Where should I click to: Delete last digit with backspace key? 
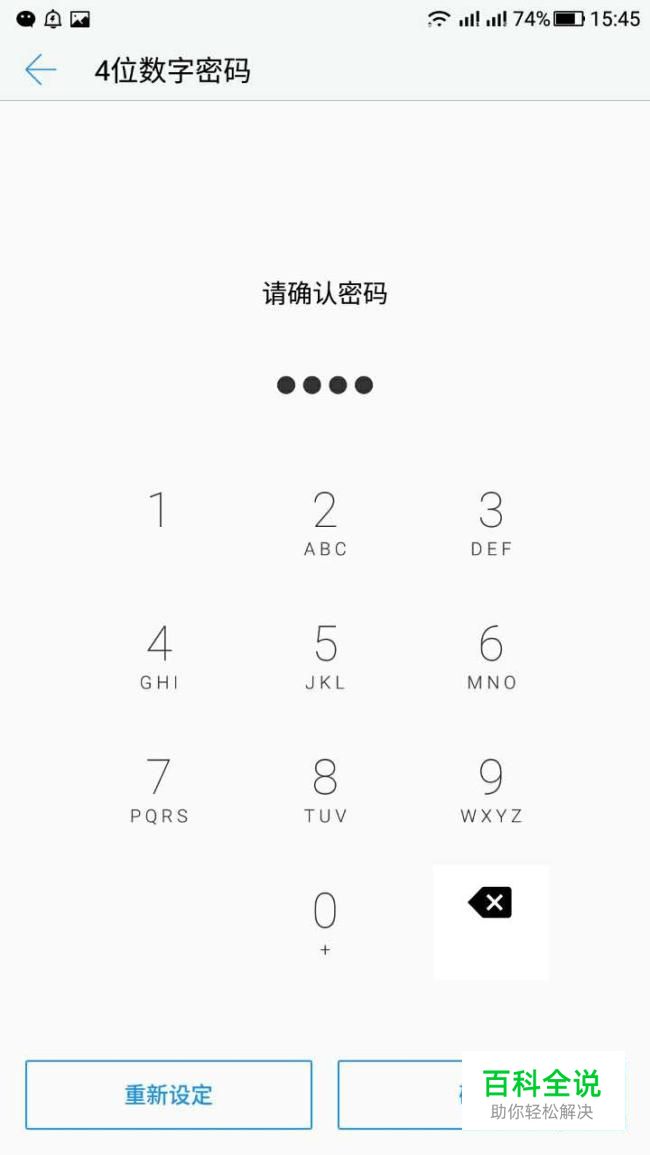[490, 903]
